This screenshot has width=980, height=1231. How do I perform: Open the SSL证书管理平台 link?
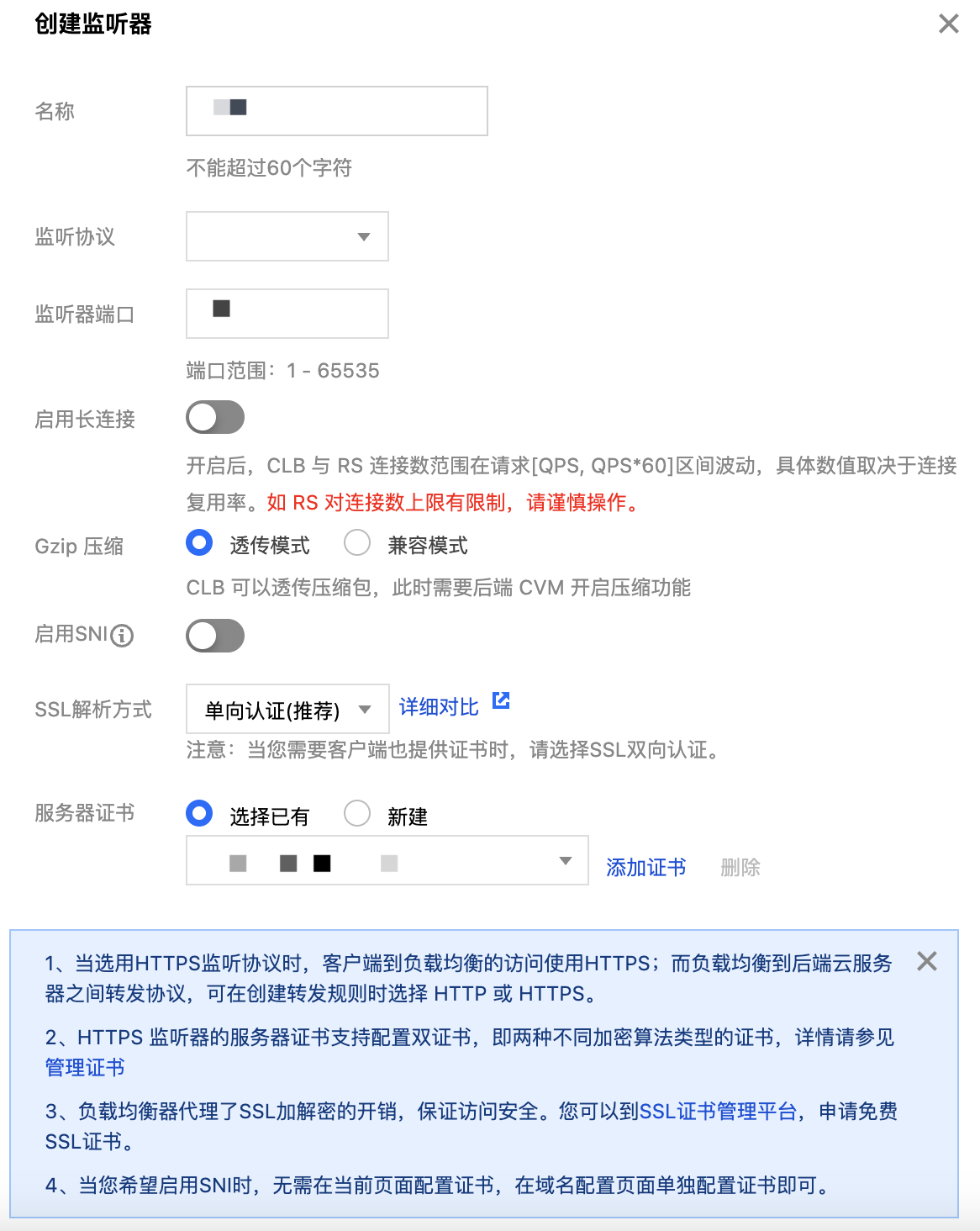[718, 1111]
